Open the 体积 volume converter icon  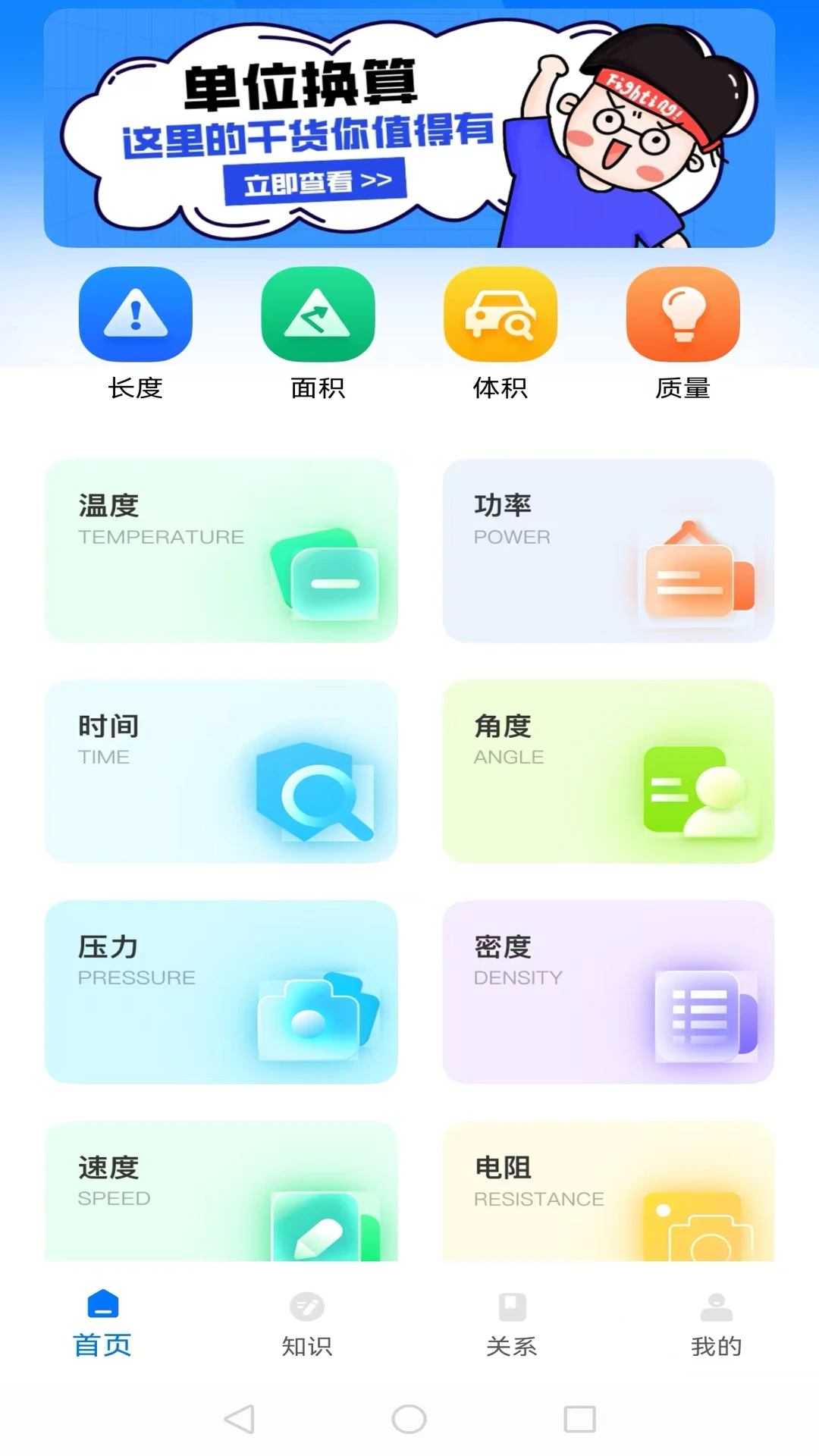(500, 315)
